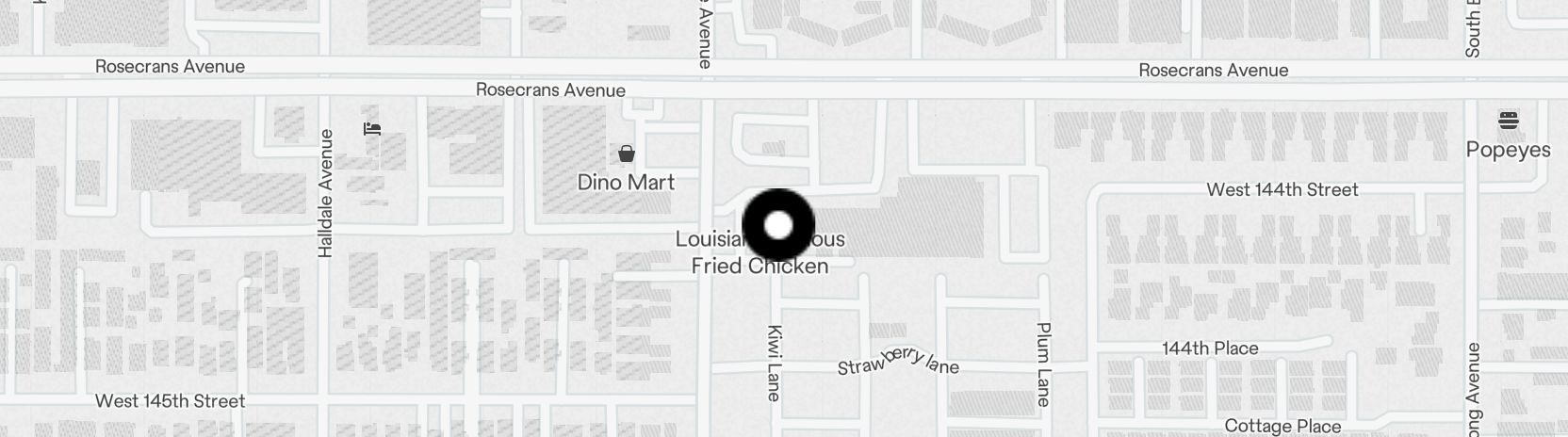
Task: Open the Popeyes restaurant marker
Action: click(x=1508, y=121)
